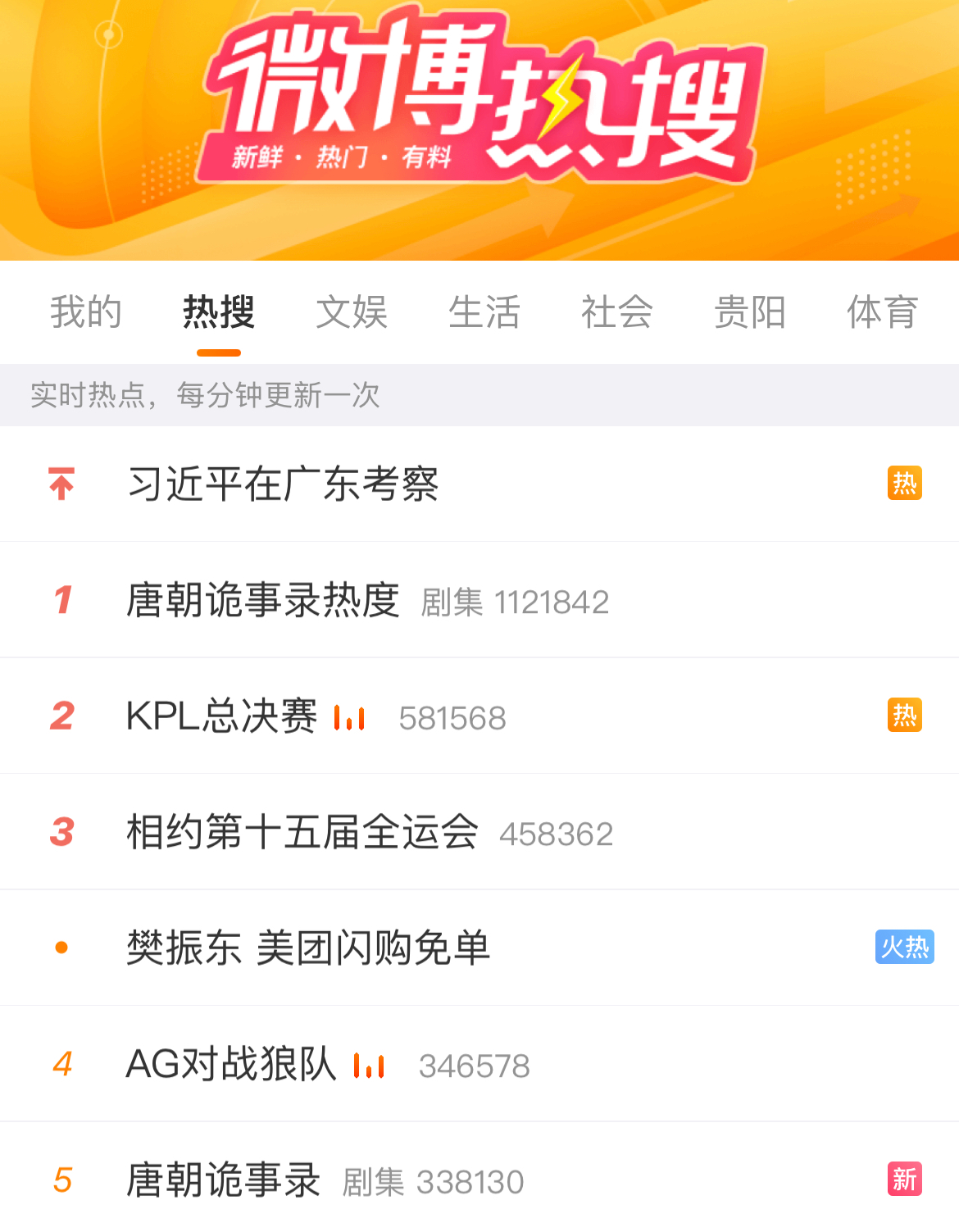
Task: Go to the 社会 tab
Action: click(617, 312)
